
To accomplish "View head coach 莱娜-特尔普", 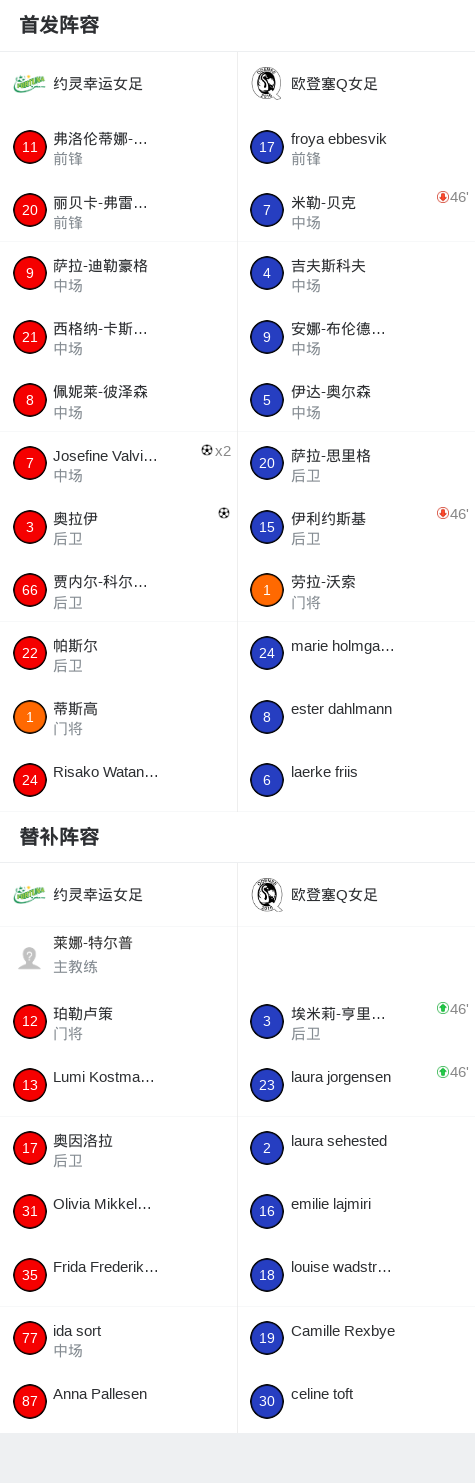I will pyautogui.click(x=118, y=957).
